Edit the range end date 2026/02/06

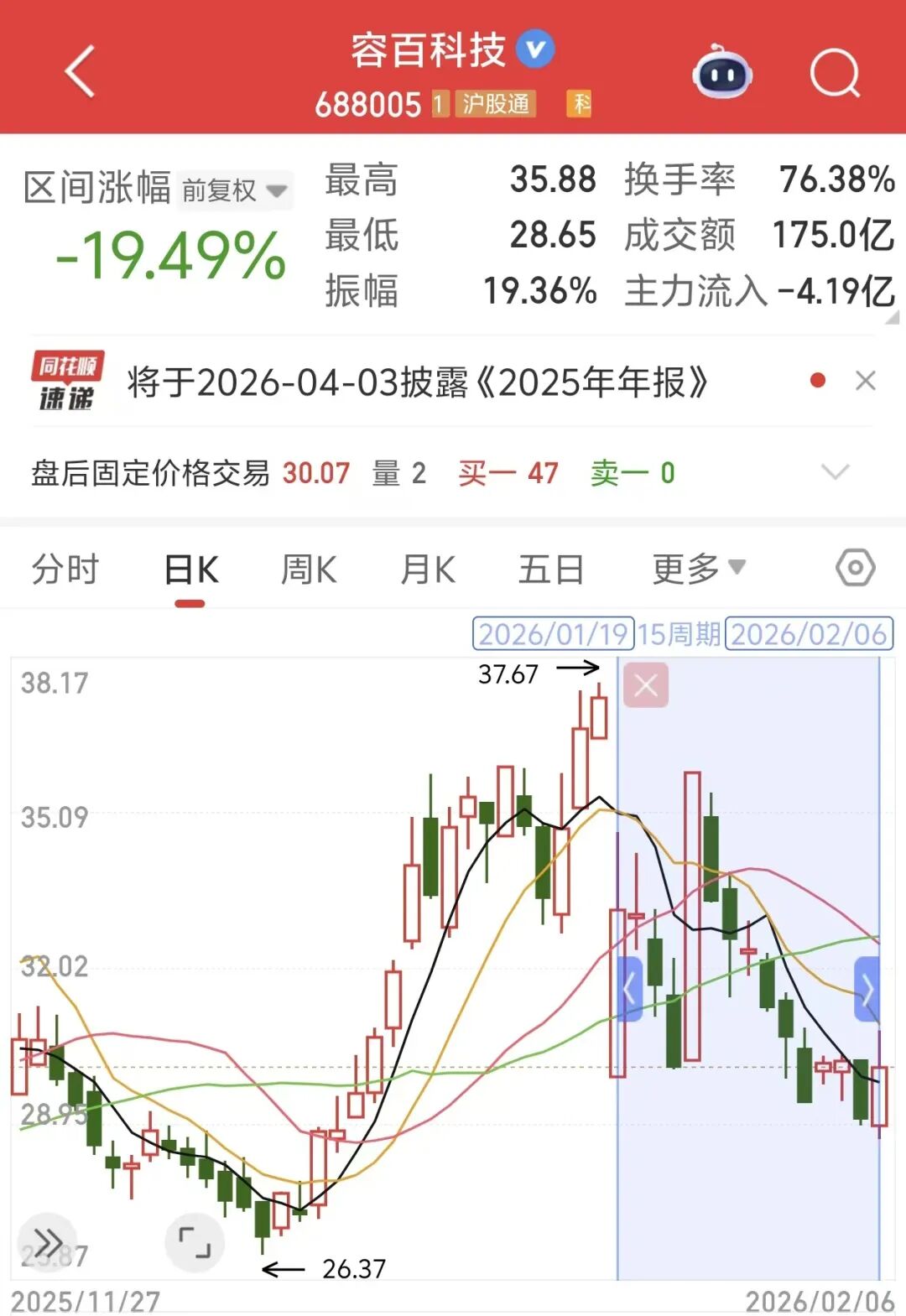coord(808,634)
